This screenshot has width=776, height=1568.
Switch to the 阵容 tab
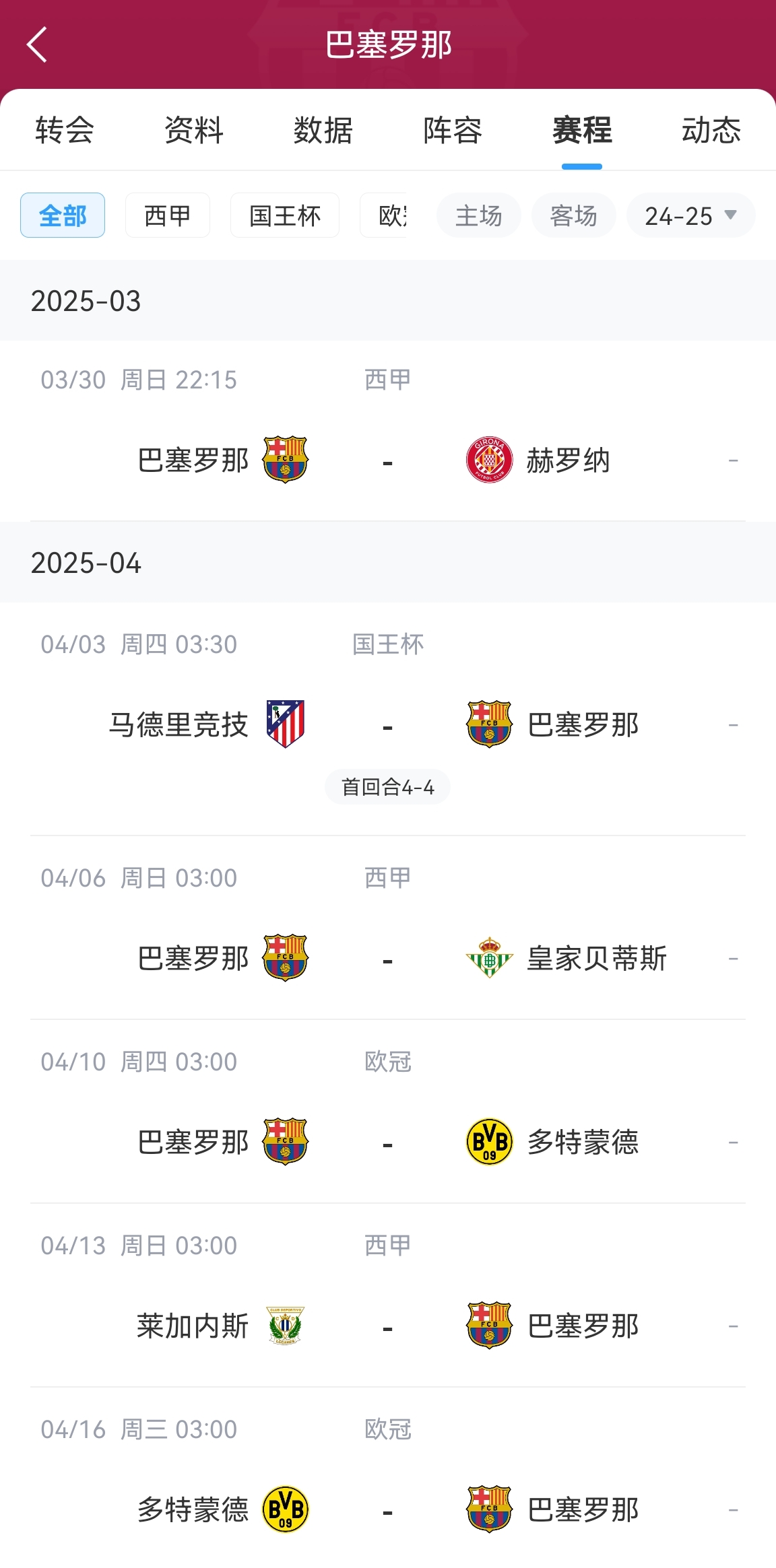453,130
